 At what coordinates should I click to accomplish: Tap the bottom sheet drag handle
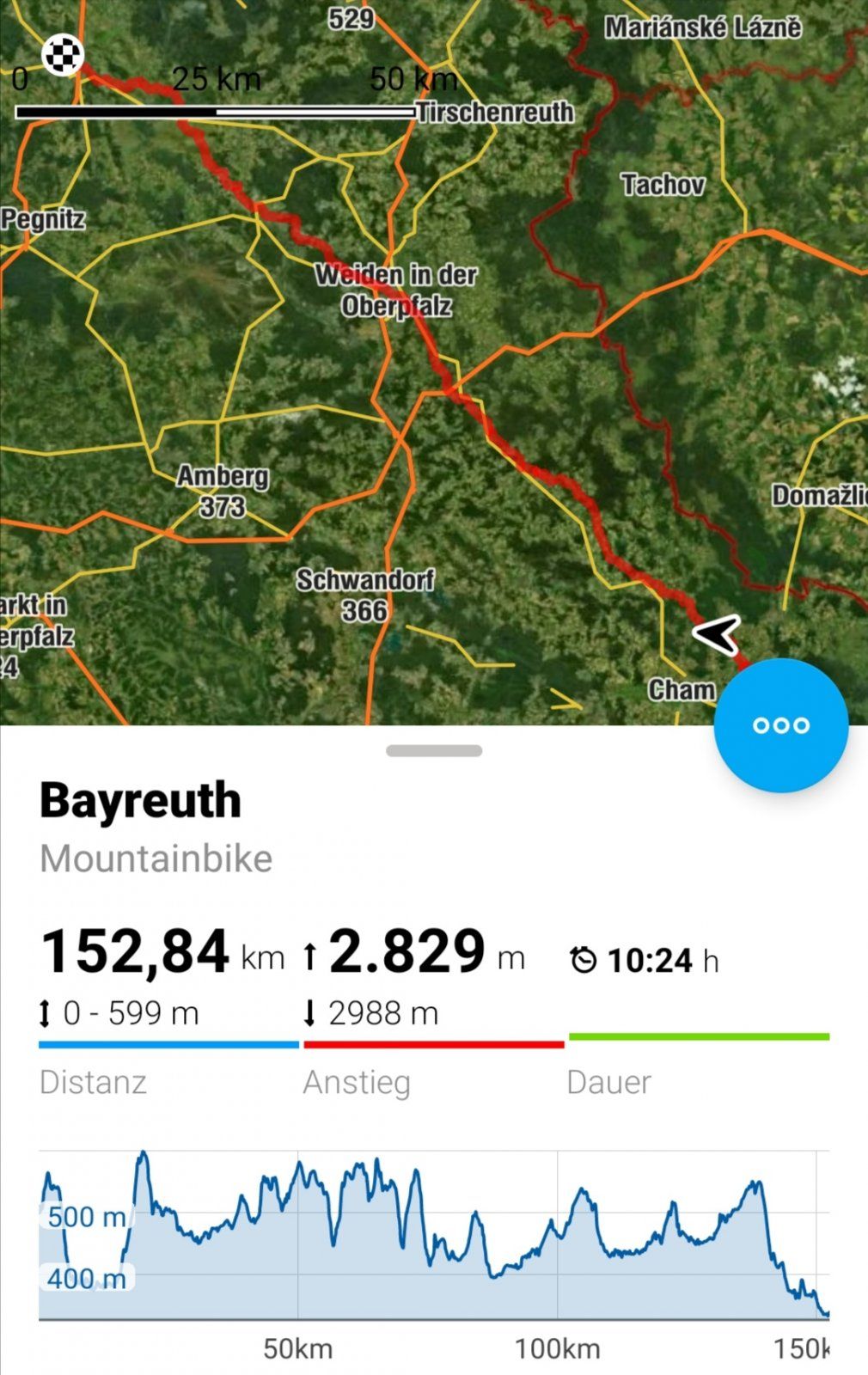pos(434,751)
